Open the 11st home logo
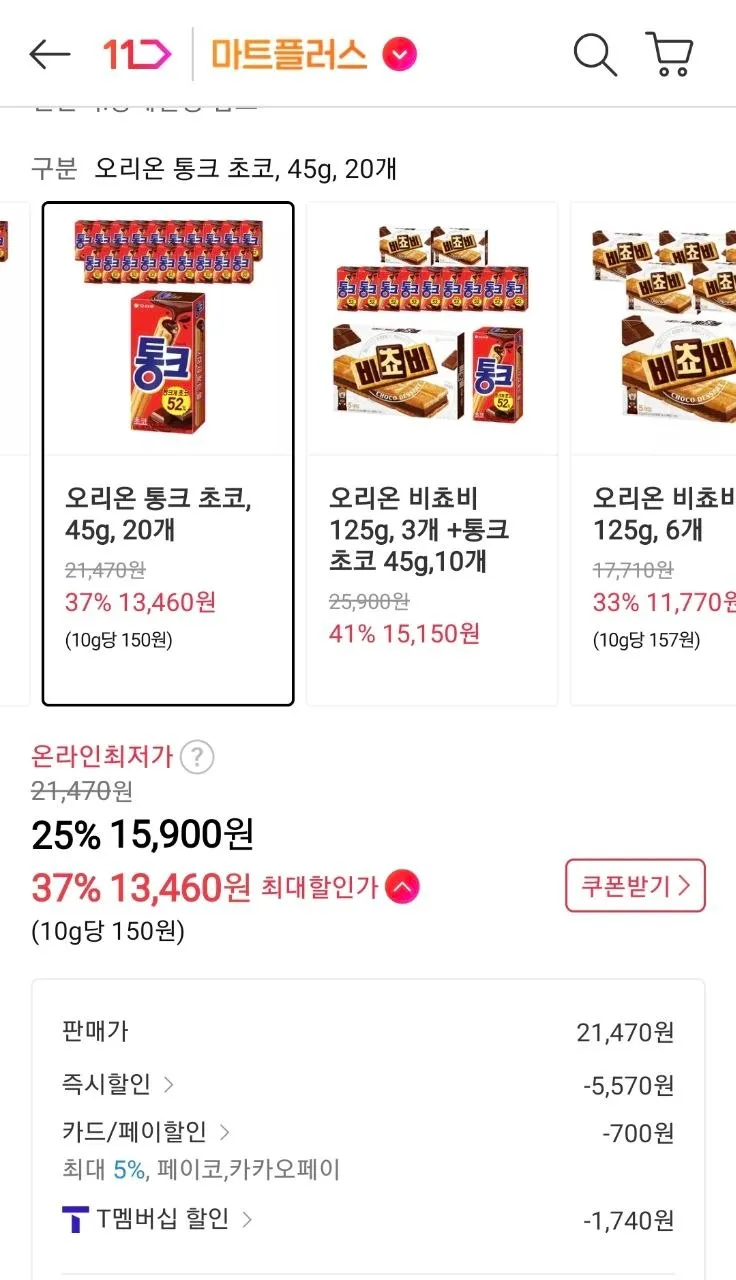Screen dimensions: 736x1280 point(137,54)
